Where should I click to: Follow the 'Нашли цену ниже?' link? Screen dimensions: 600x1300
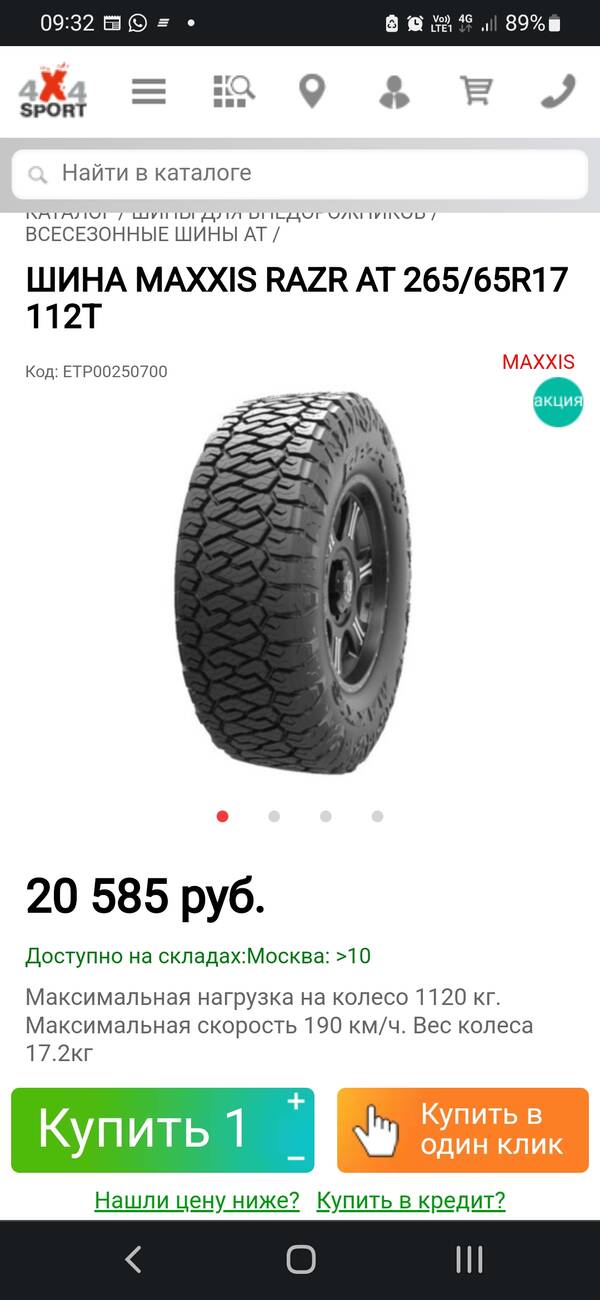(197, 1201)
